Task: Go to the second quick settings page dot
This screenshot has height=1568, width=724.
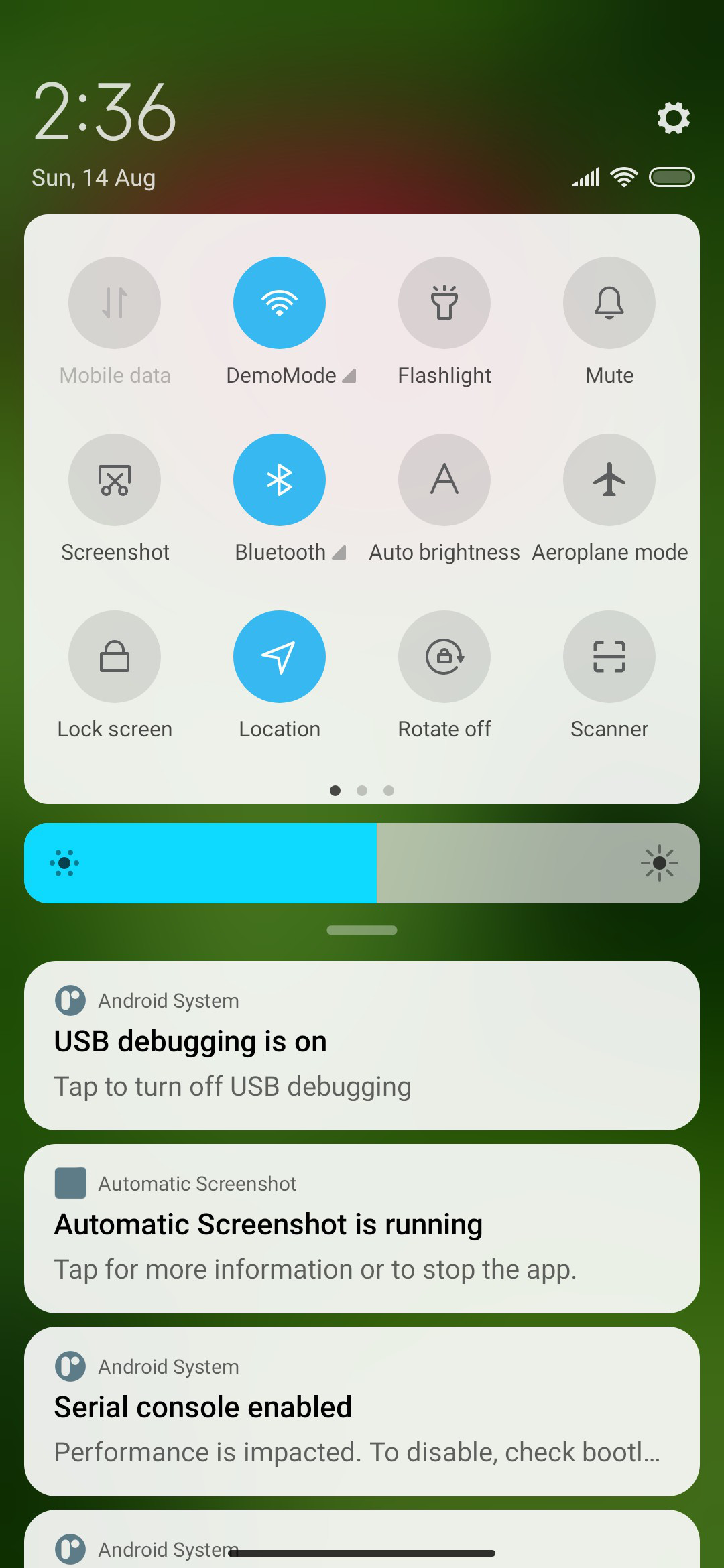Action: tap(362, 791)
